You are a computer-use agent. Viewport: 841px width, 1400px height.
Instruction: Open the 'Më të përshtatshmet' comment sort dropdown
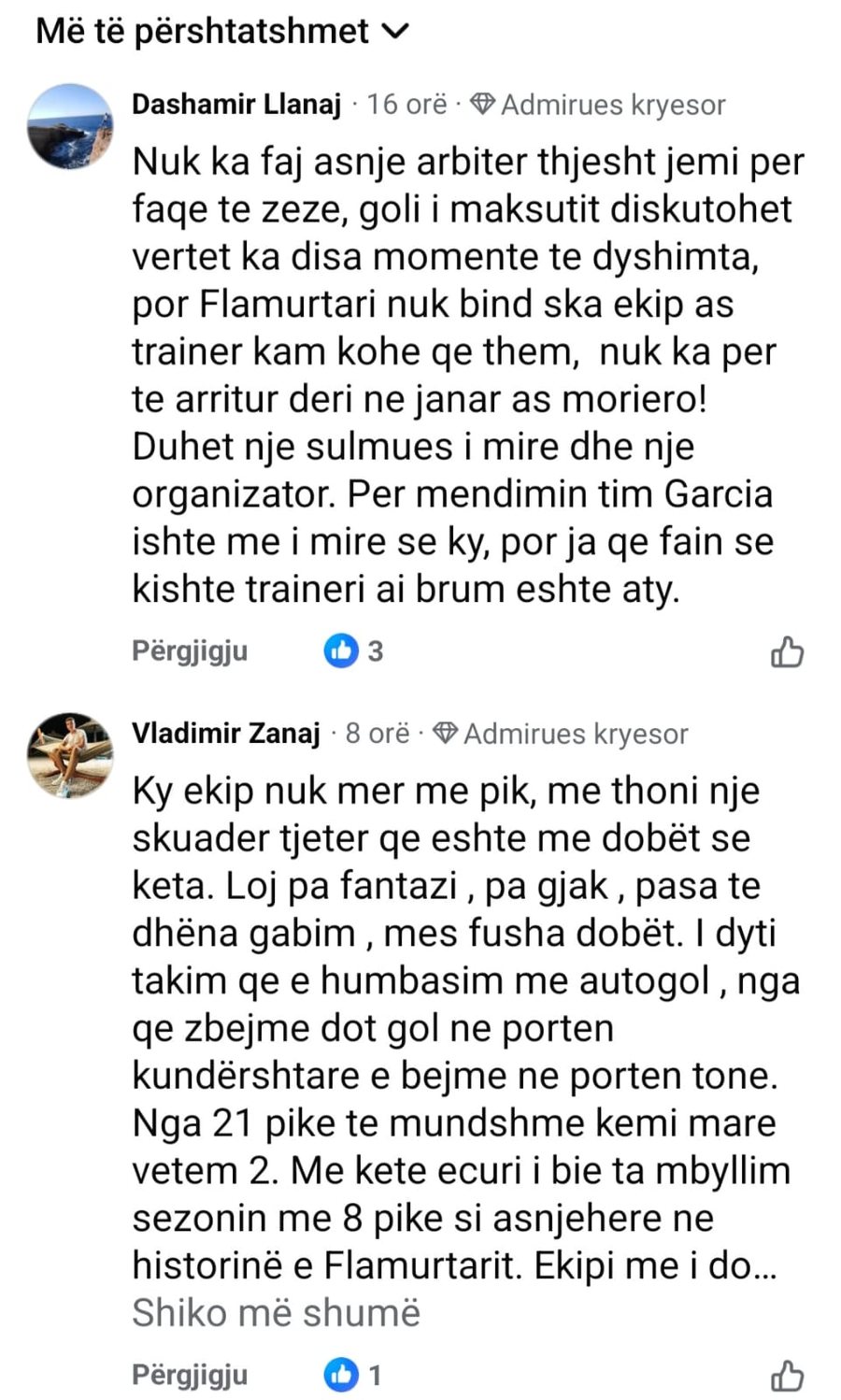[x=222, y=32]
